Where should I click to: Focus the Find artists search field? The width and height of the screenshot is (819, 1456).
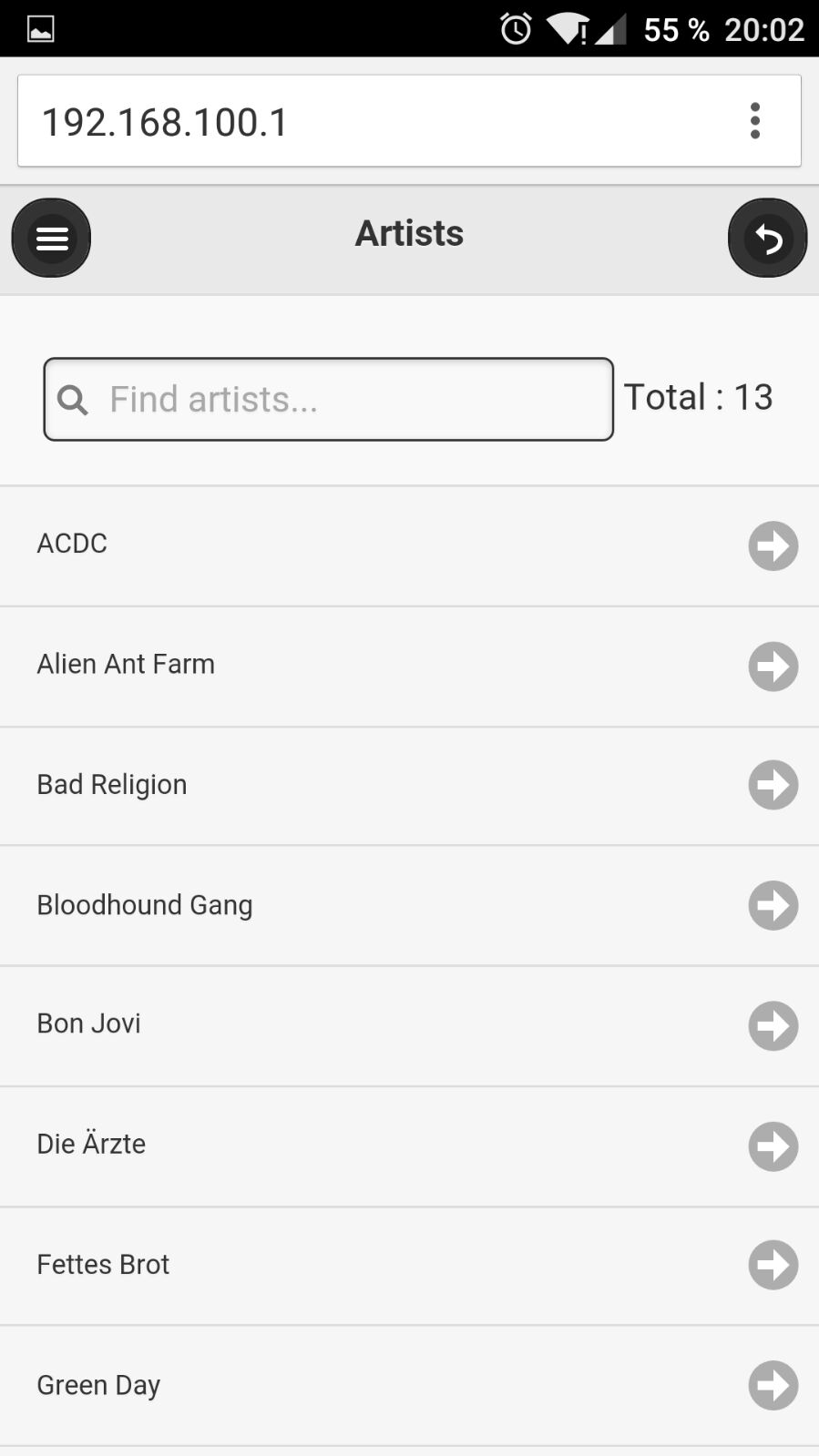click(x=329, y=399)
